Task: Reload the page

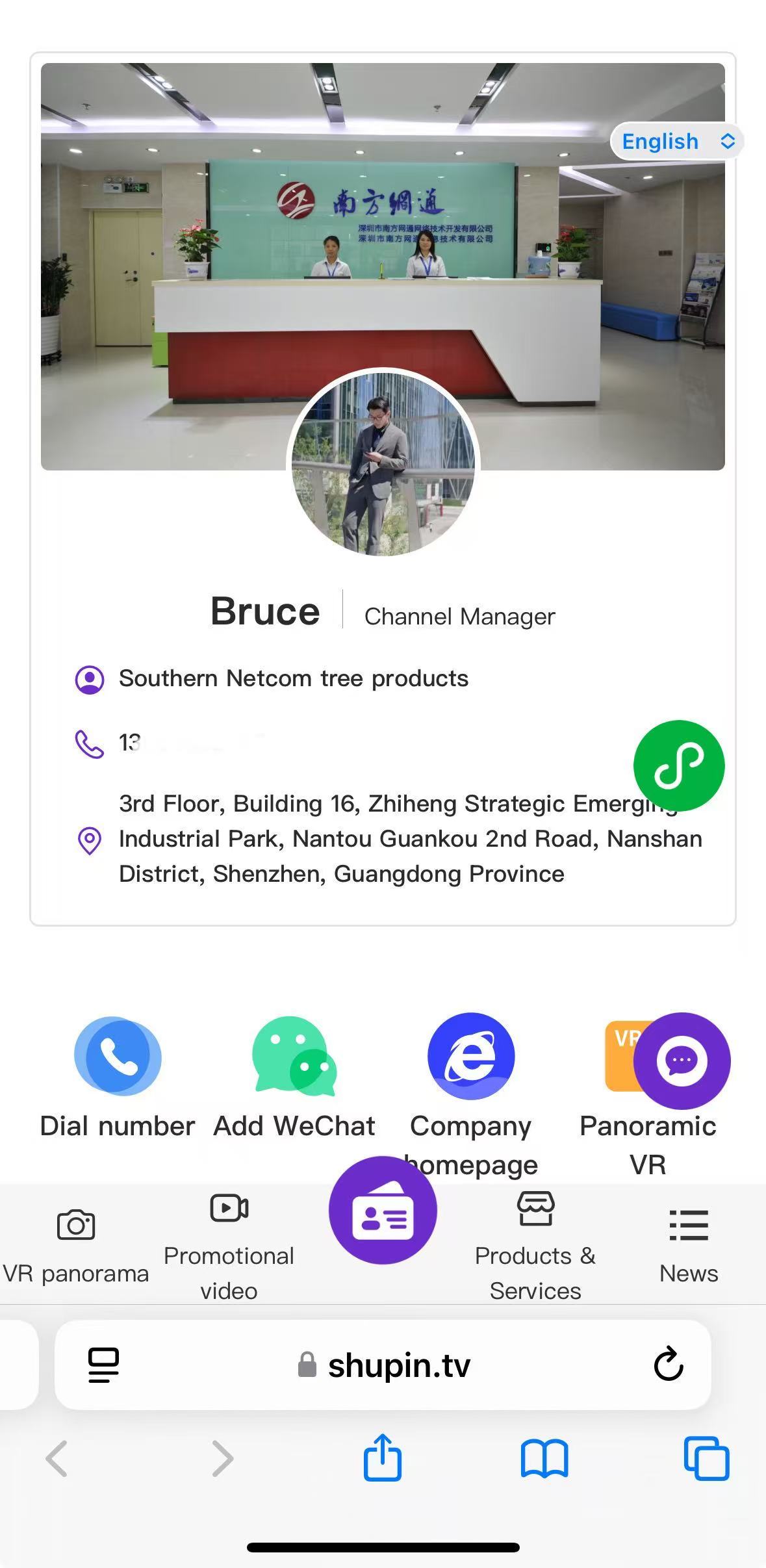Action: coord(668,1364)
